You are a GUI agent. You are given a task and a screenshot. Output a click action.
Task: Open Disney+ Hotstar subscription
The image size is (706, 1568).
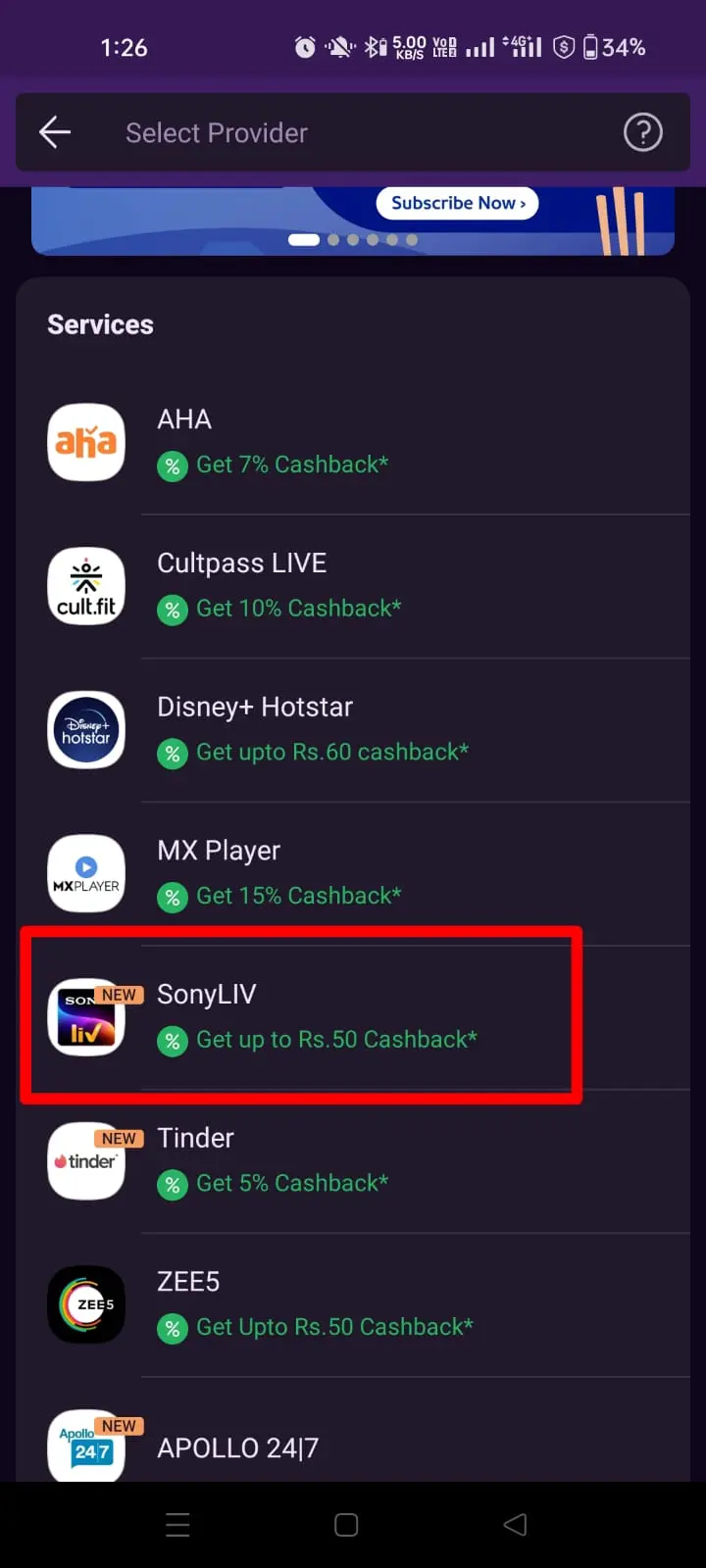(353, 730)
